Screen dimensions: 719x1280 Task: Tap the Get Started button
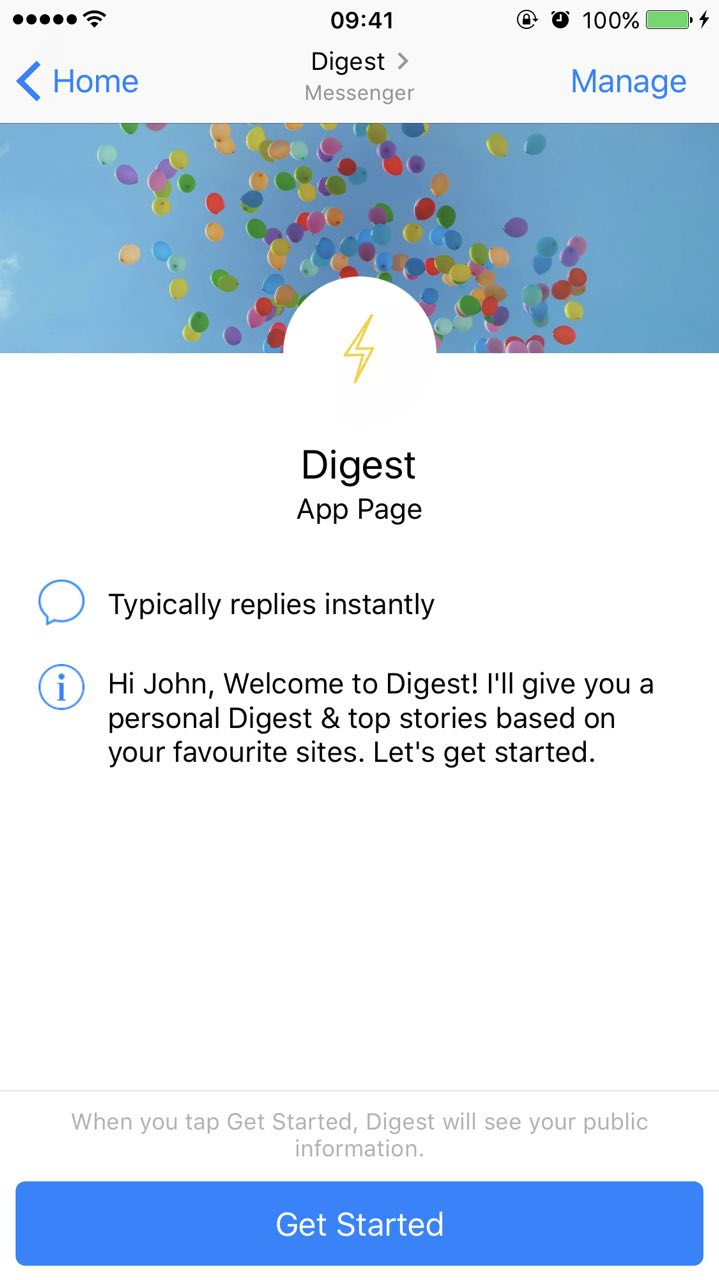(x=359, y=1224)
